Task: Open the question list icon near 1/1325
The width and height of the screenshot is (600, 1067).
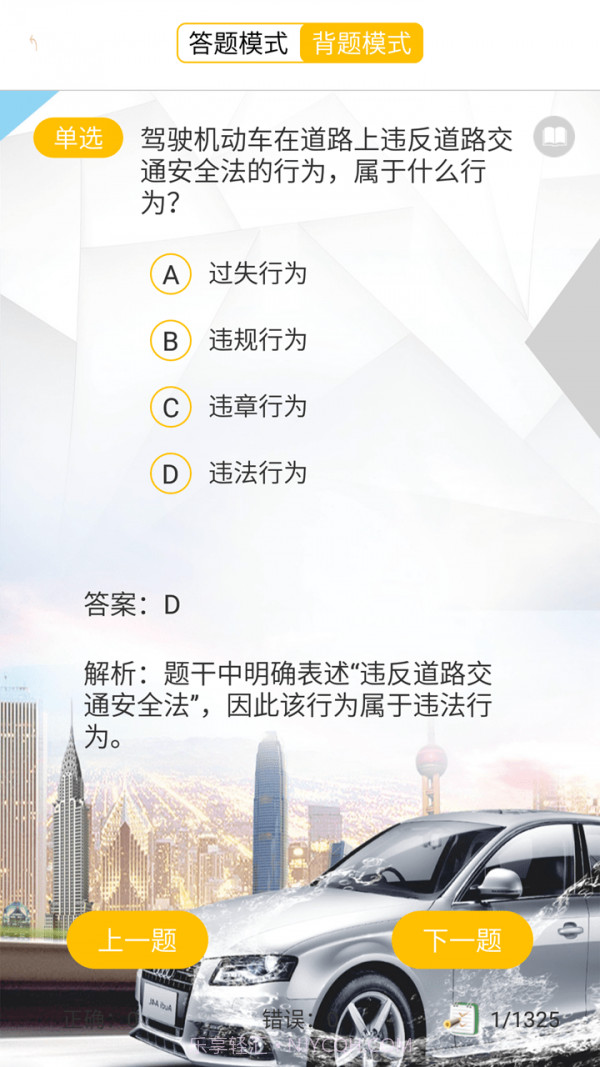Action: [462, 1019]
